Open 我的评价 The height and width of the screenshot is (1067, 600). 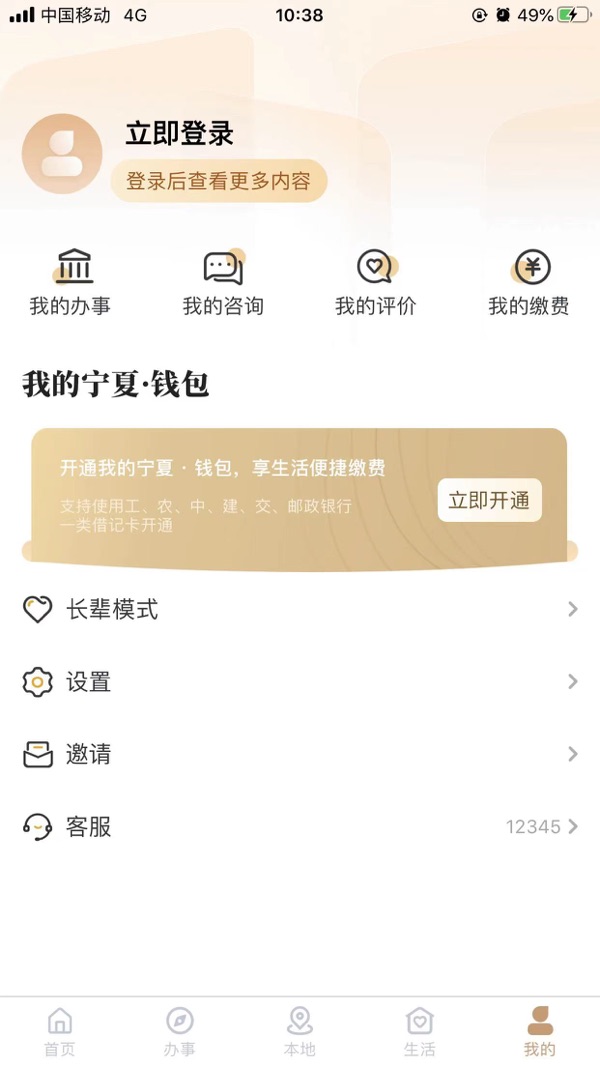375,283
